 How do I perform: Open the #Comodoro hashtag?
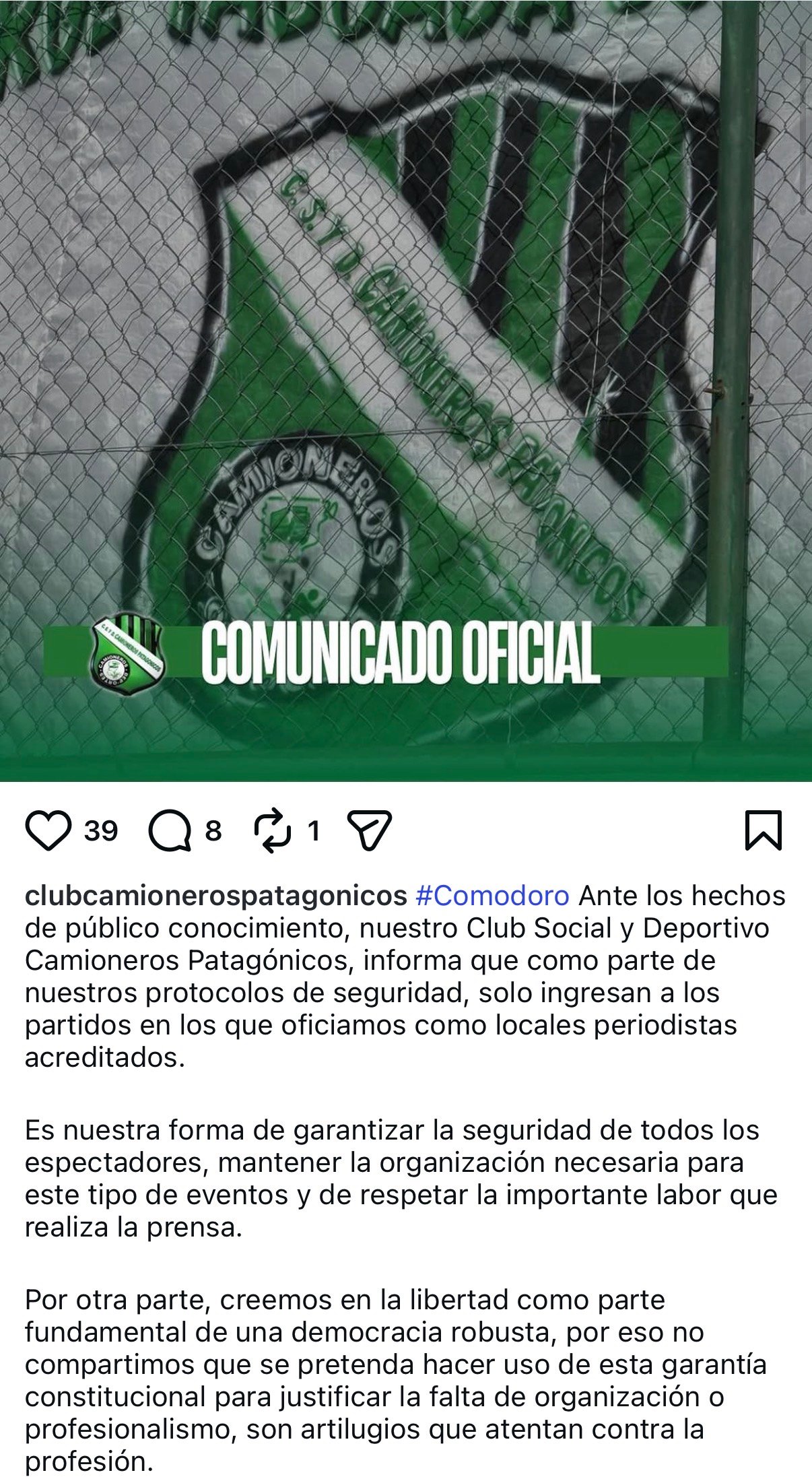pyautogui.click(x=493, y=896)
